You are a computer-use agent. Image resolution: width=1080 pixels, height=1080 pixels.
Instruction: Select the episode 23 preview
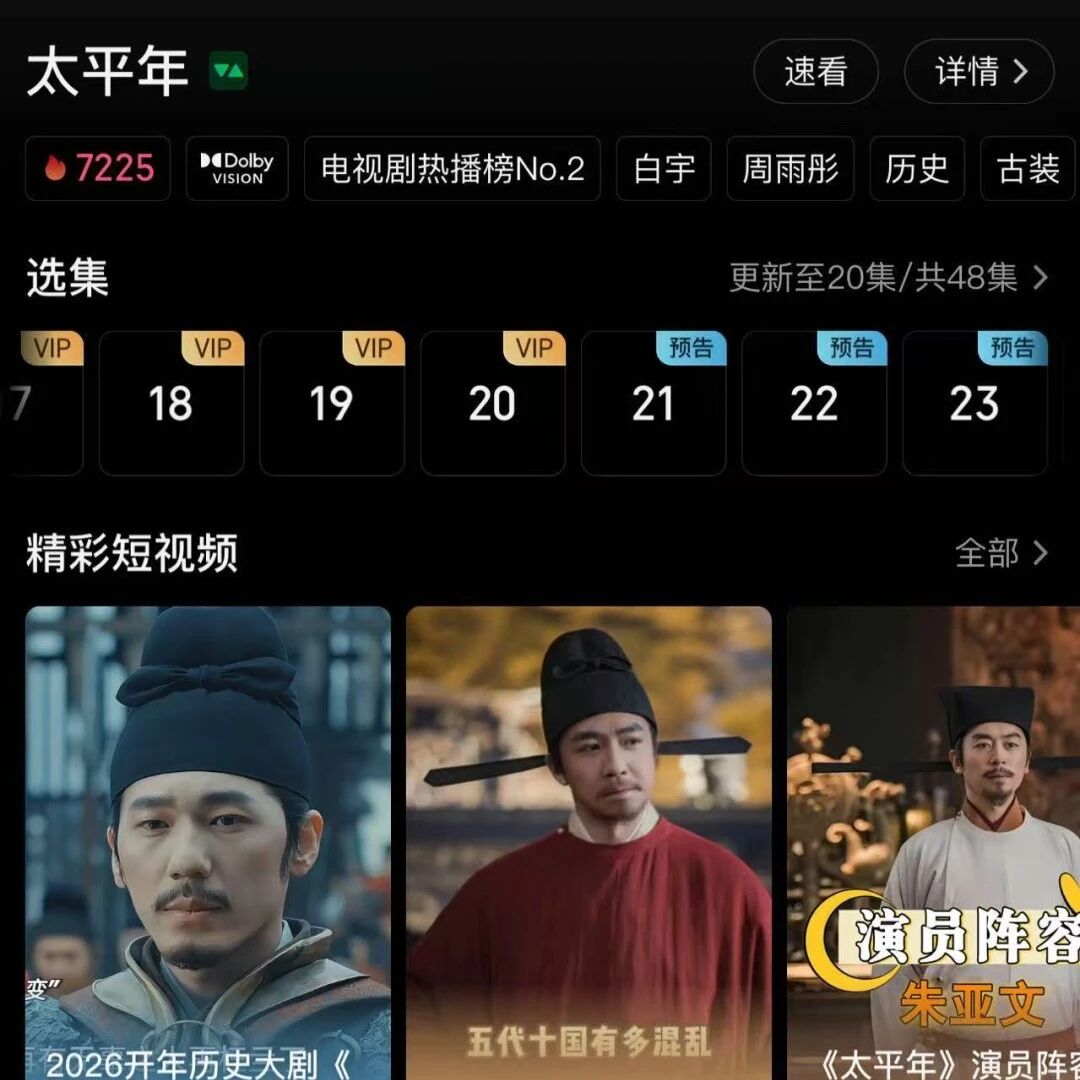(975, 404)
